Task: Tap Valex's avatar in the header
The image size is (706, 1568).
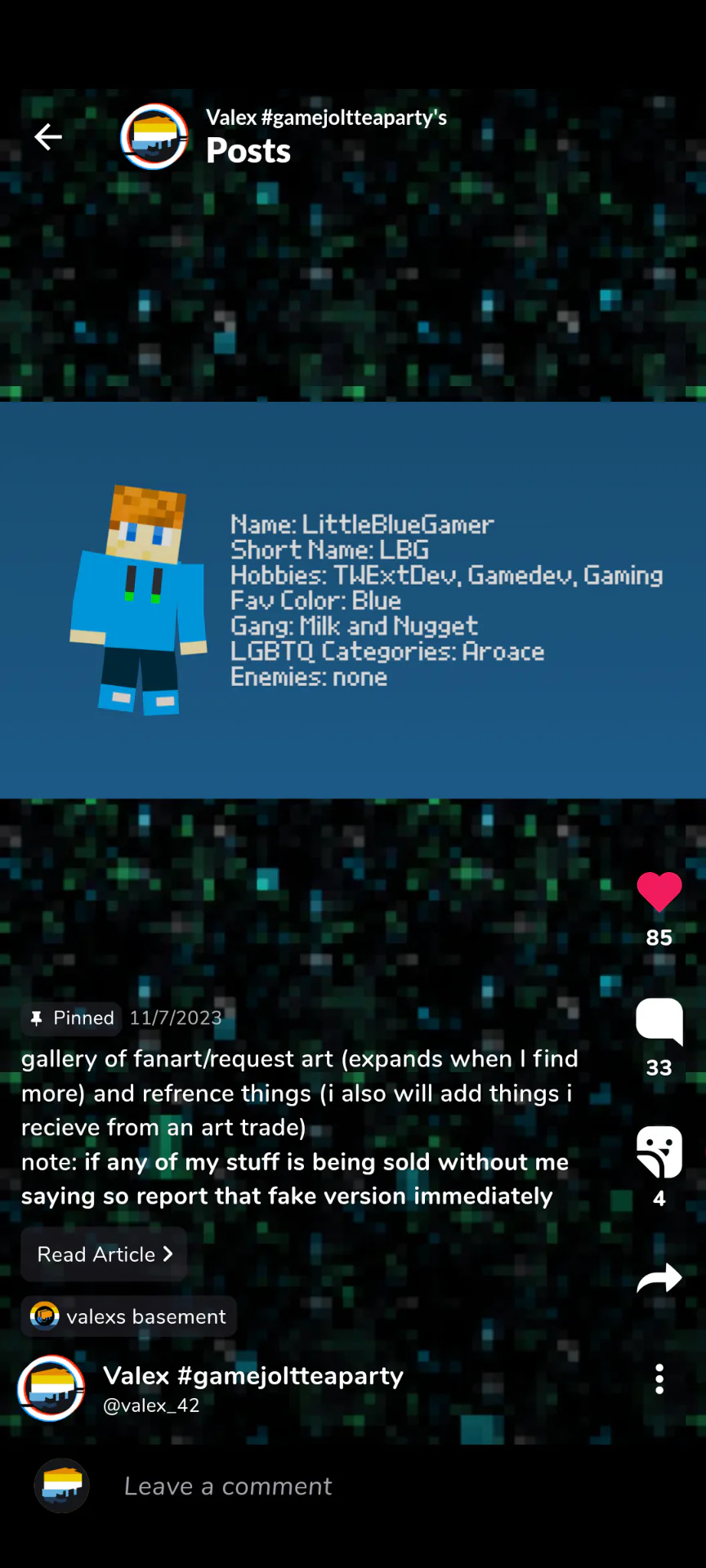Action: 154,136
